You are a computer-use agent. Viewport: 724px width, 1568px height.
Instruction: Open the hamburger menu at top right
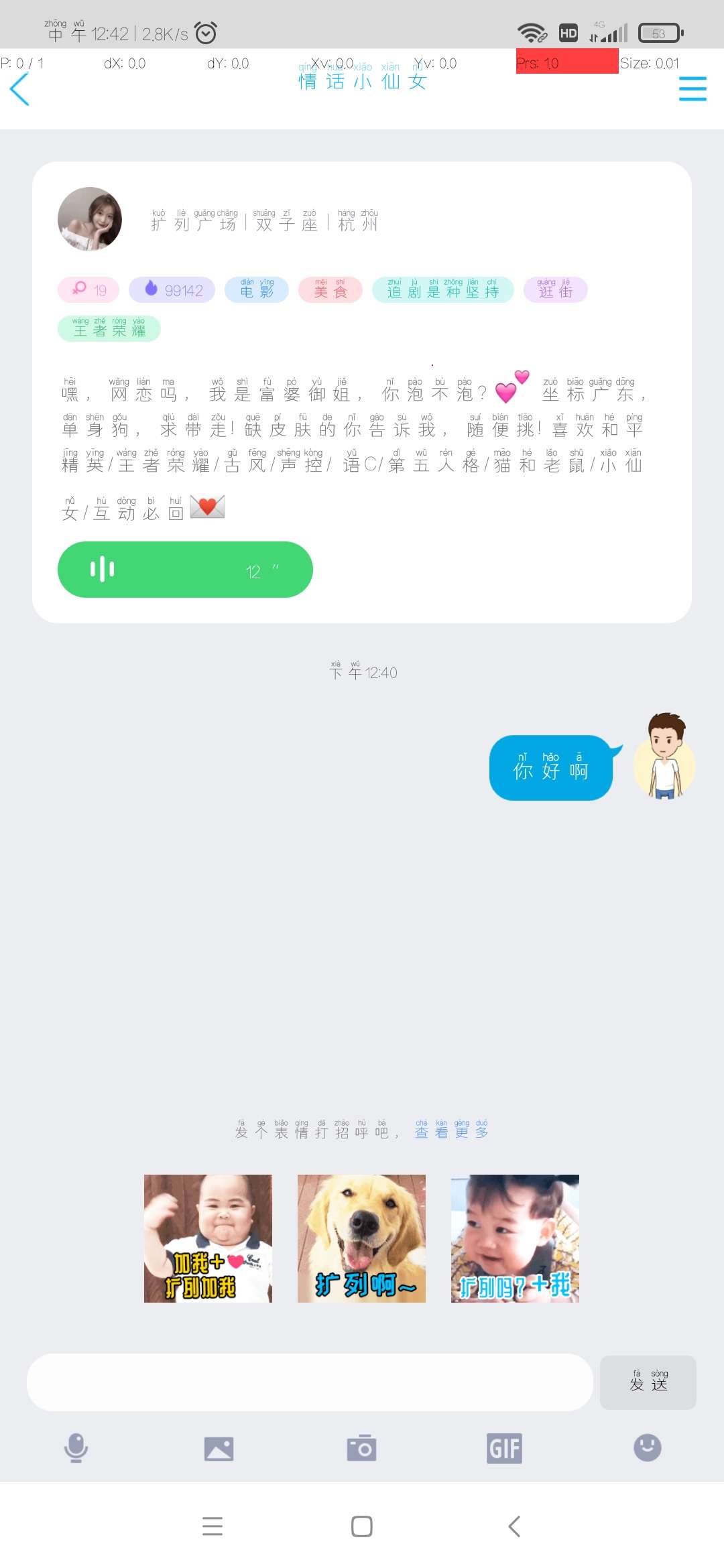coord(692,88)
